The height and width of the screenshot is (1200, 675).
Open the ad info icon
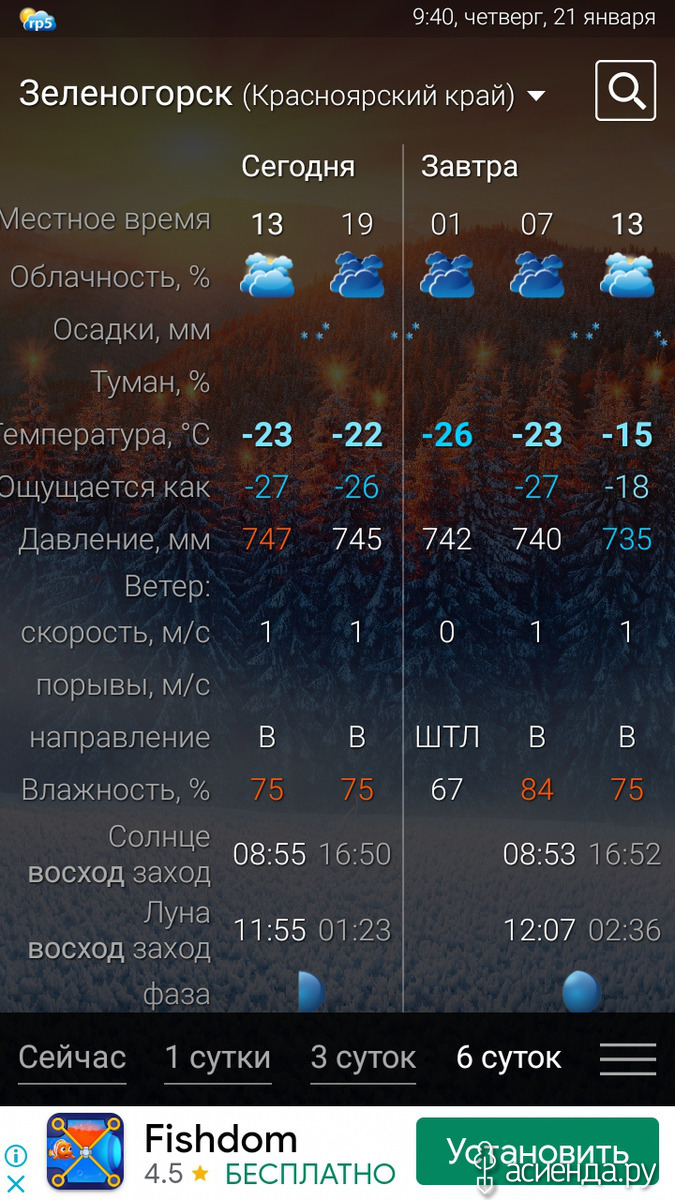[x=16, y=1156]
